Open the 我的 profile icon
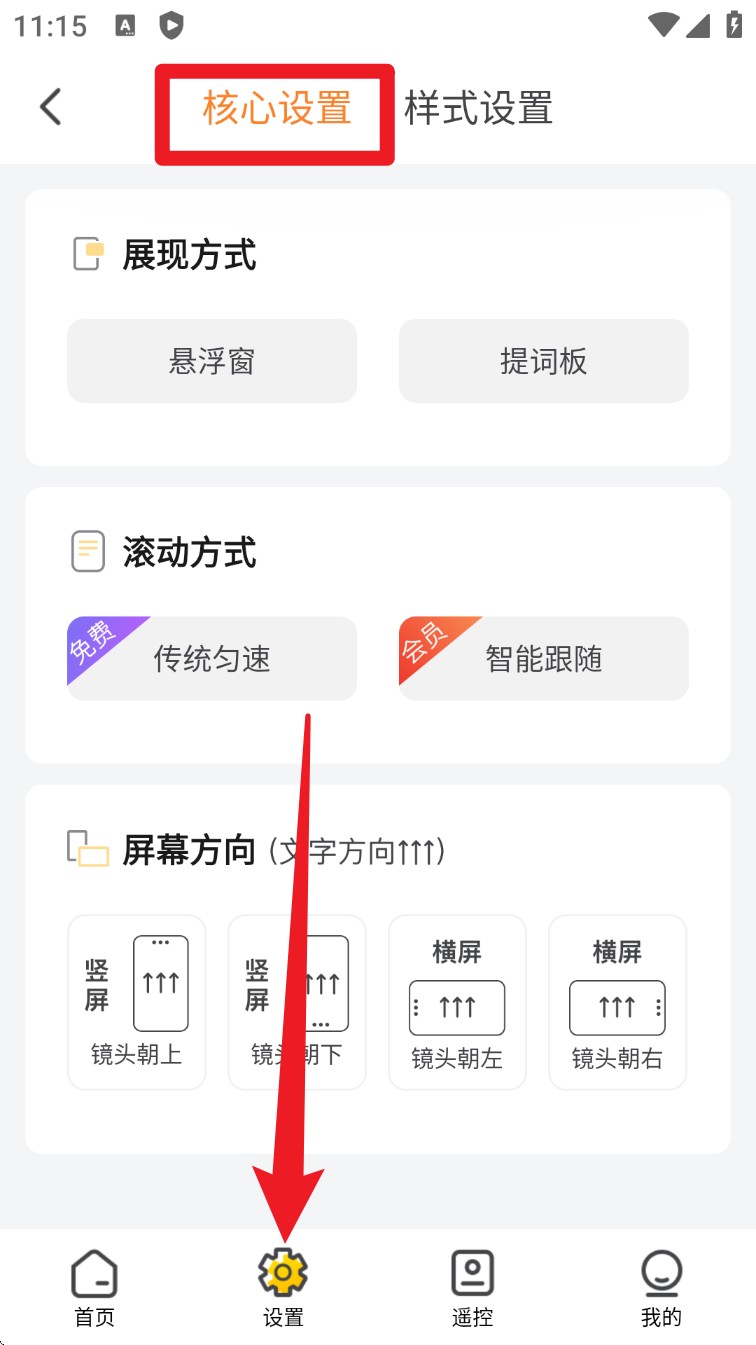 click(661, 1274)
